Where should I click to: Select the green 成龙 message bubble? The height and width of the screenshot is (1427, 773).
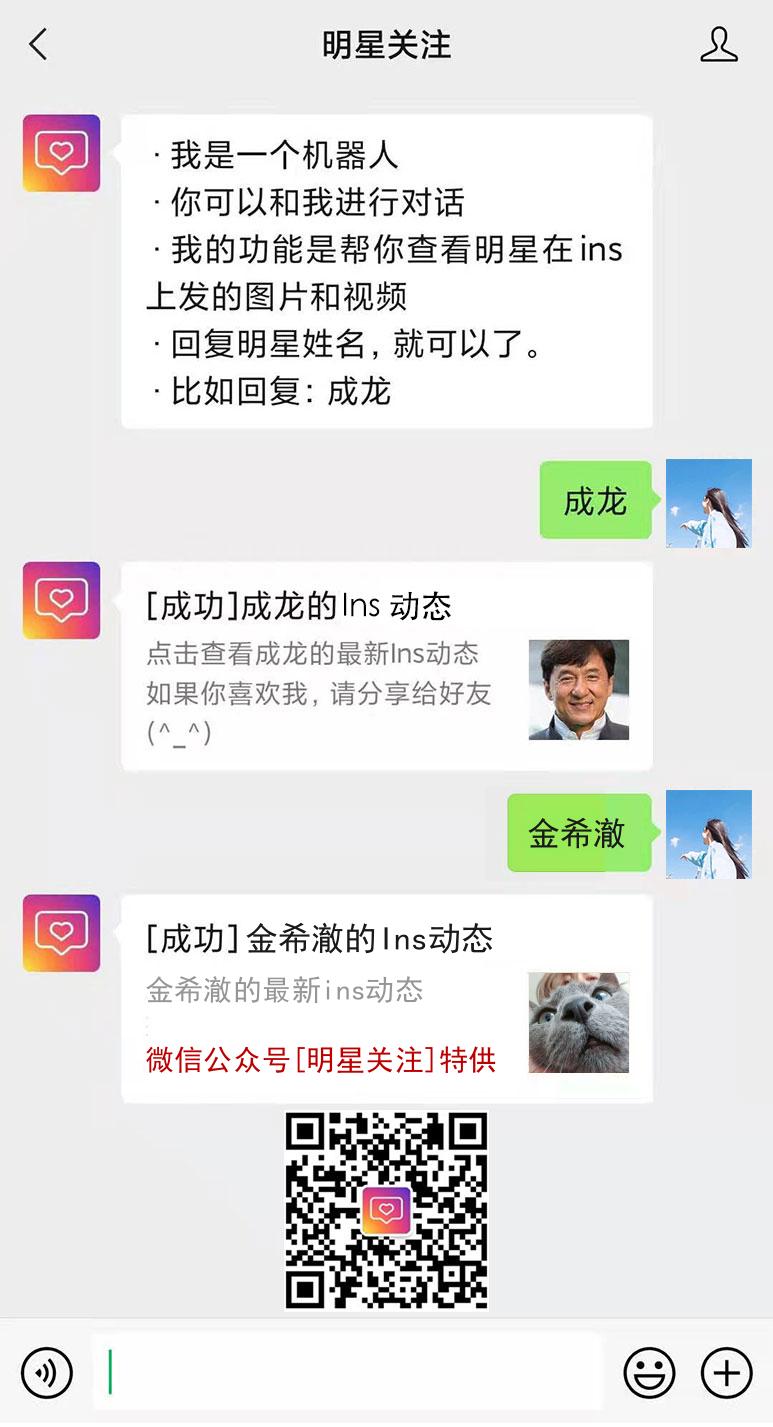[x=595, y=501]
